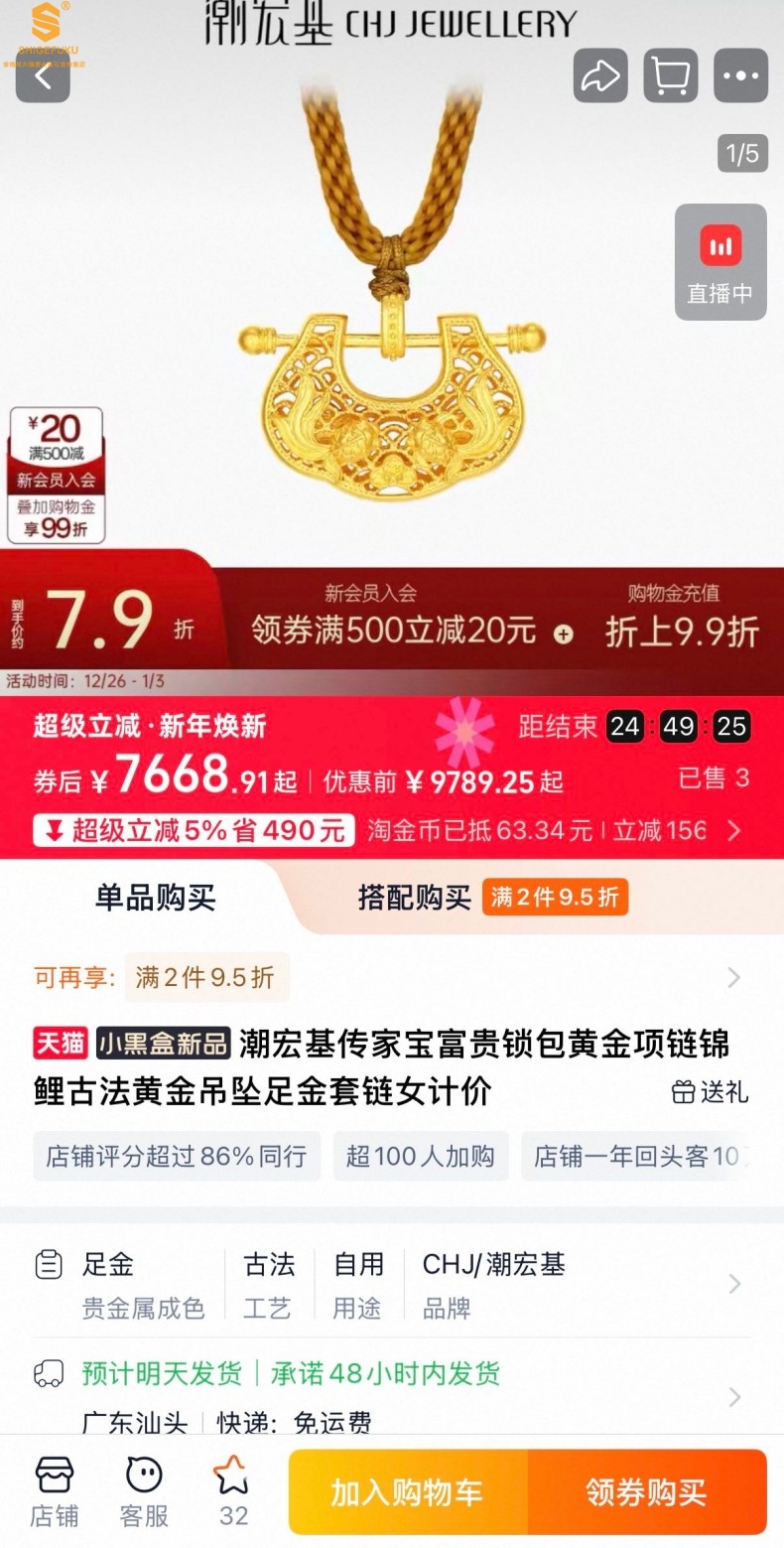Open the three-dot overflow menu

[x=740, y=75]
